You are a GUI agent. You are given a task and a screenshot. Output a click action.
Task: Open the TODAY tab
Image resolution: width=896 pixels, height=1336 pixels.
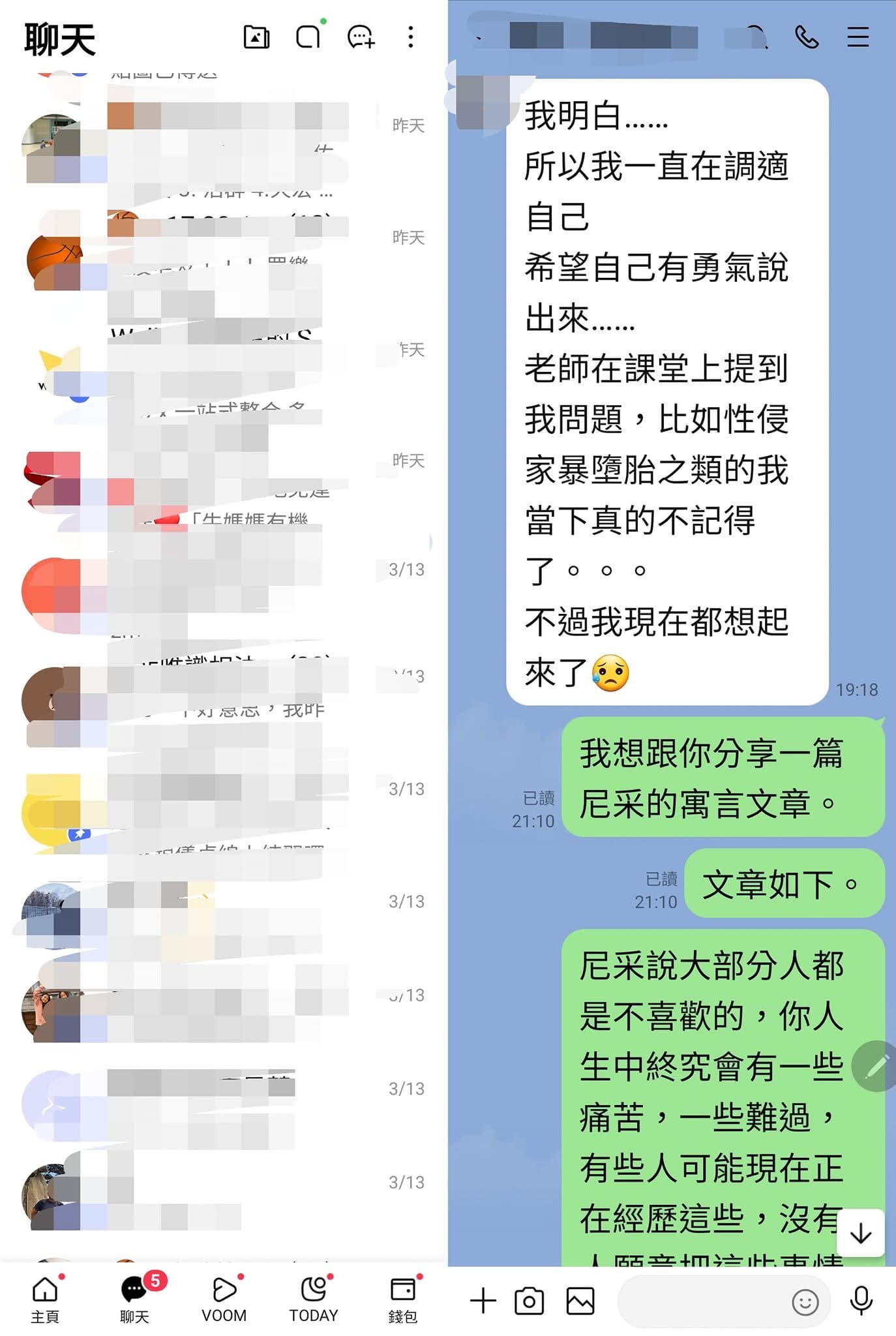click(314, 1299)
